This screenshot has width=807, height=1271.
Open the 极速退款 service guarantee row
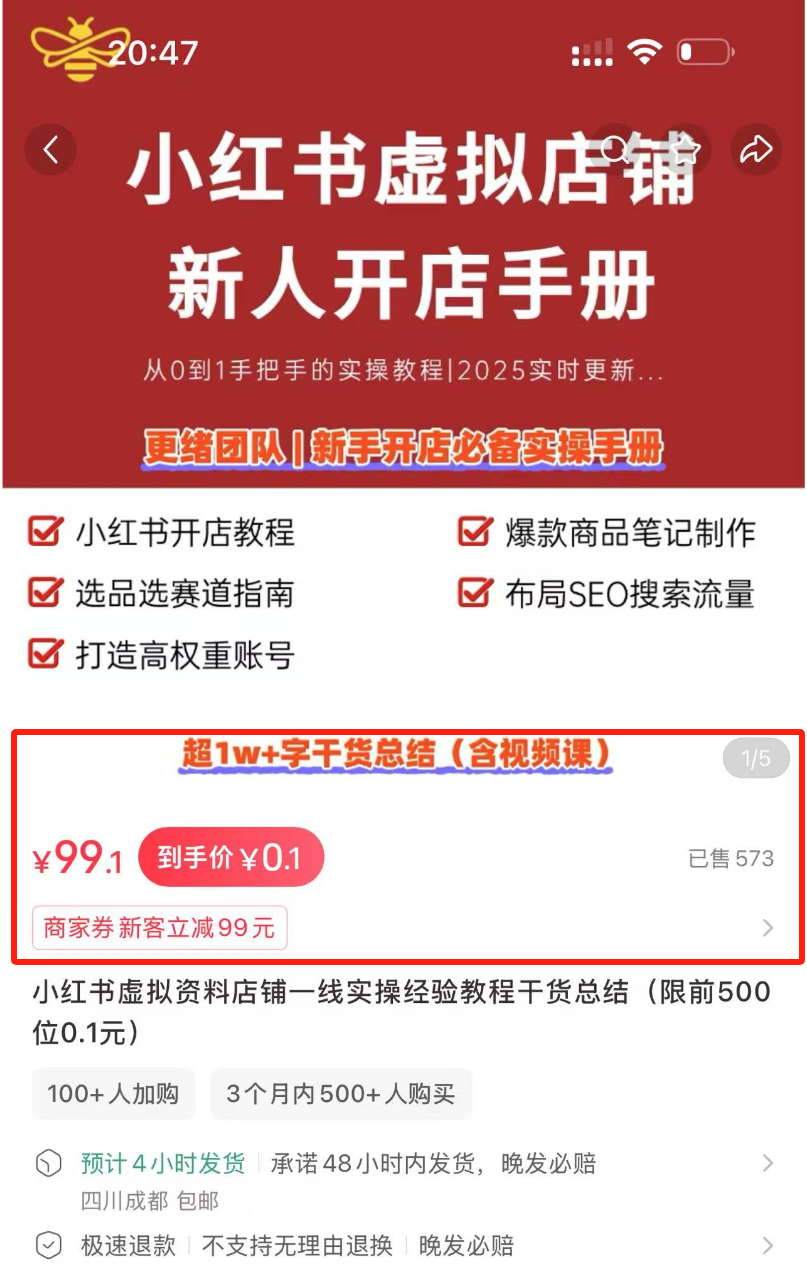pos(403,1246)
